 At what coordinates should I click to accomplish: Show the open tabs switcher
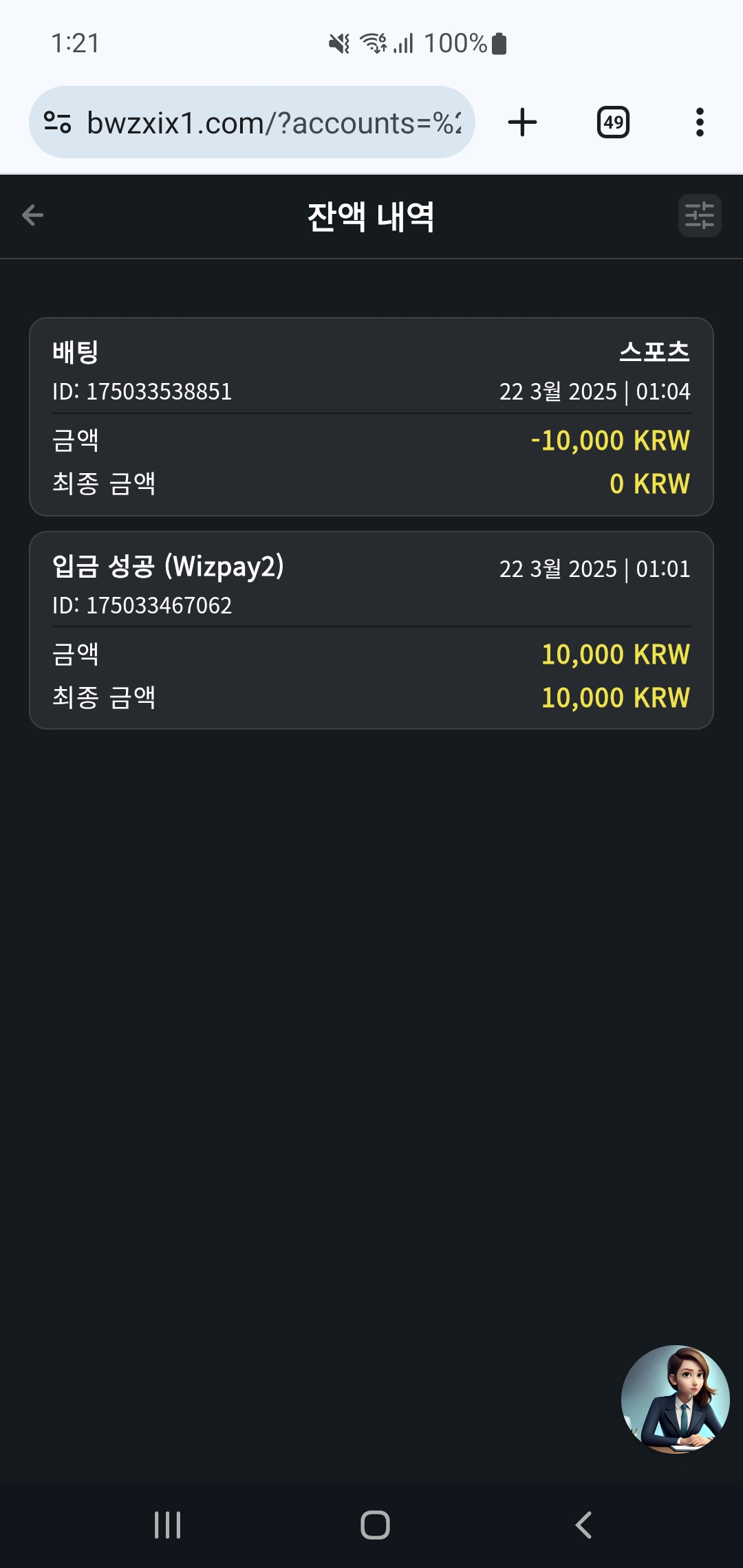tap(613, 122)
